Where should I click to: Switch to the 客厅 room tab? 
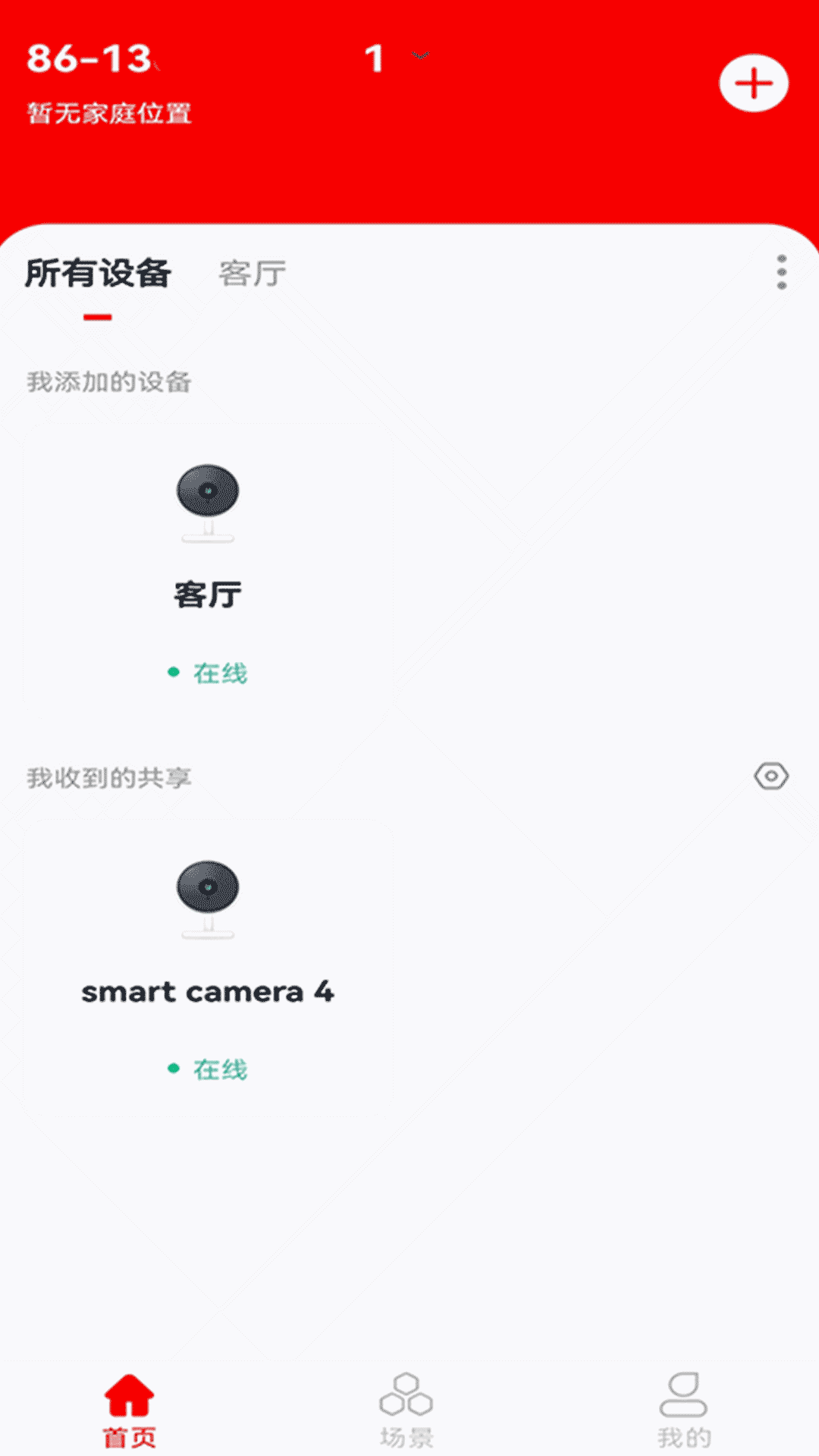coord(252,274)
